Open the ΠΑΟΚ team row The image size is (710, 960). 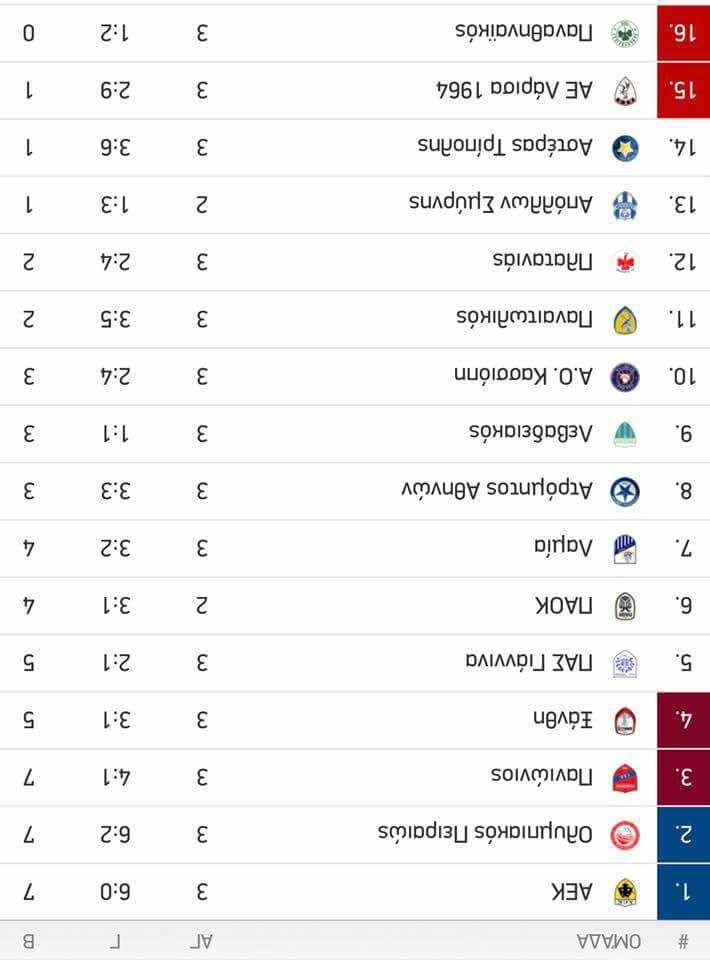355,606
